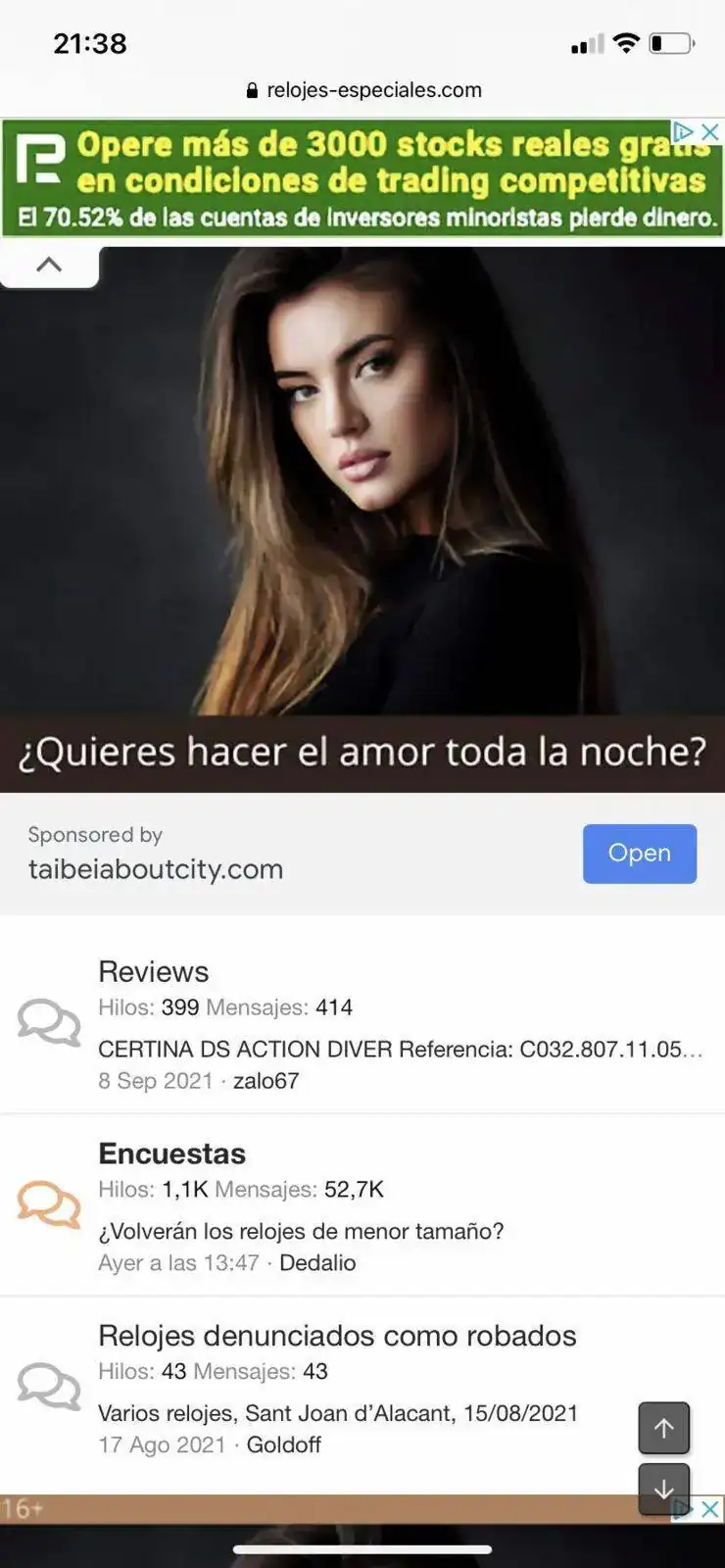Close the top trading banner ad
Viewport: 725px width, 1568px height.
tap(711, 132)
